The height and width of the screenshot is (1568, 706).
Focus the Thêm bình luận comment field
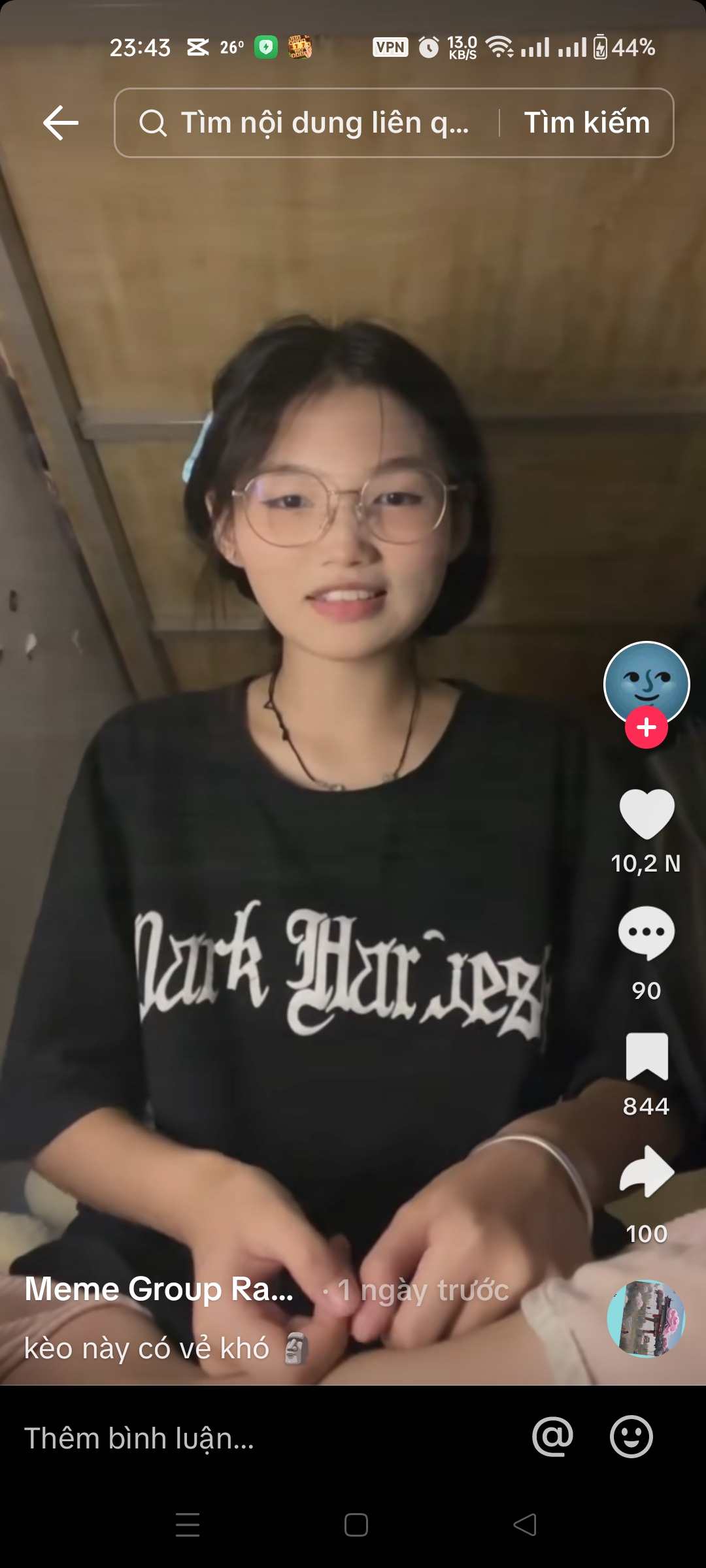(261, 1438)
